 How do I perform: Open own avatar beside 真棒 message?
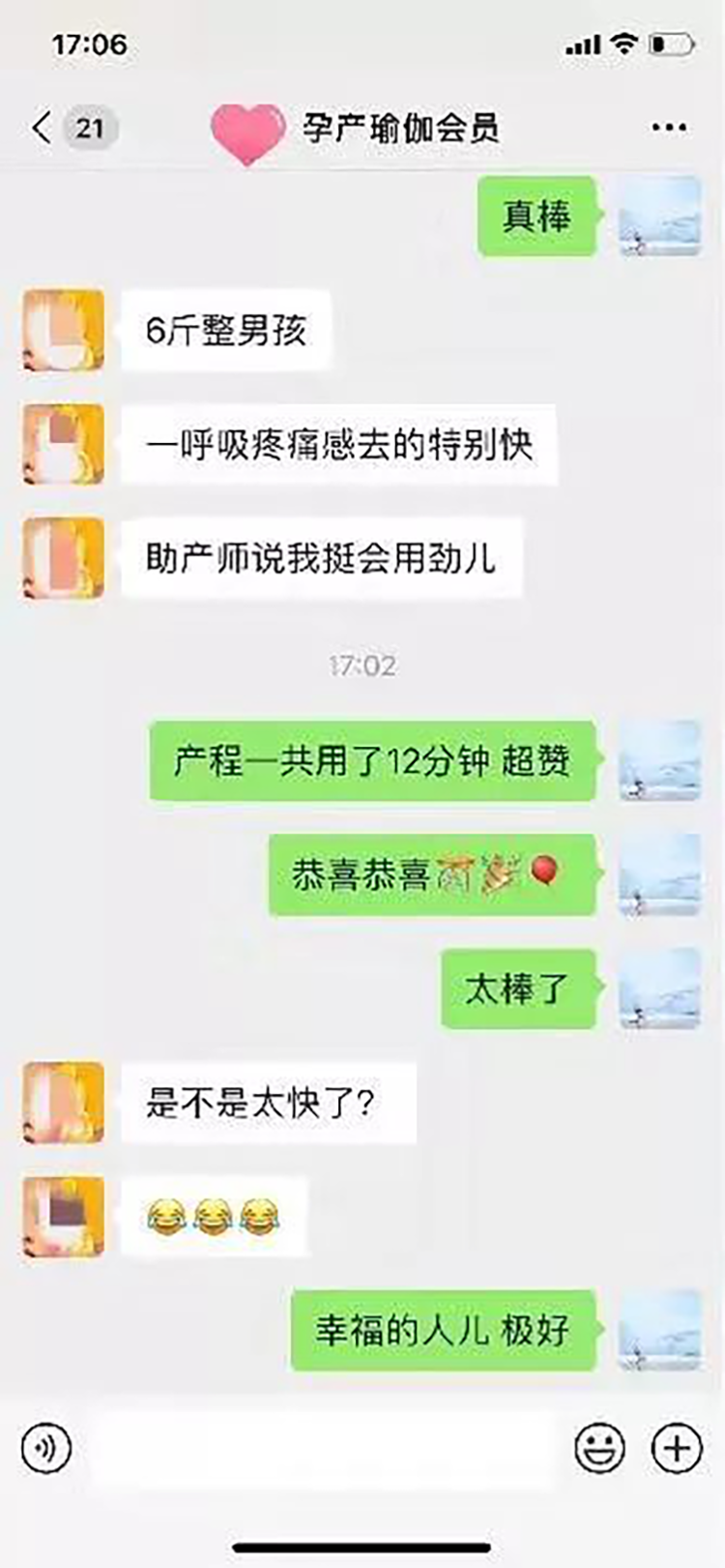coord(659,217)
